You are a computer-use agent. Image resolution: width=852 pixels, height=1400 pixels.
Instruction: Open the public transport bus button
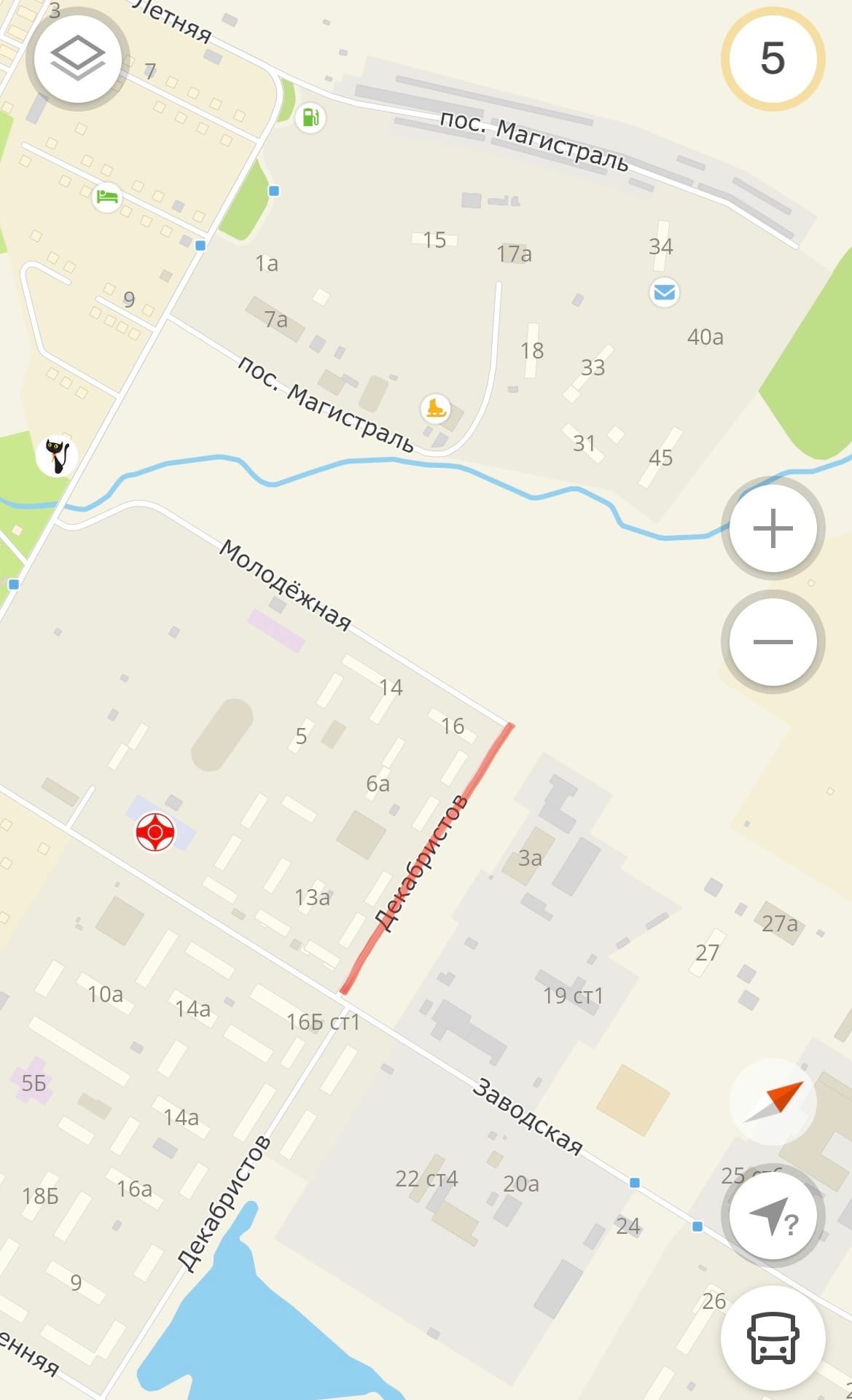pos(773,1338)
